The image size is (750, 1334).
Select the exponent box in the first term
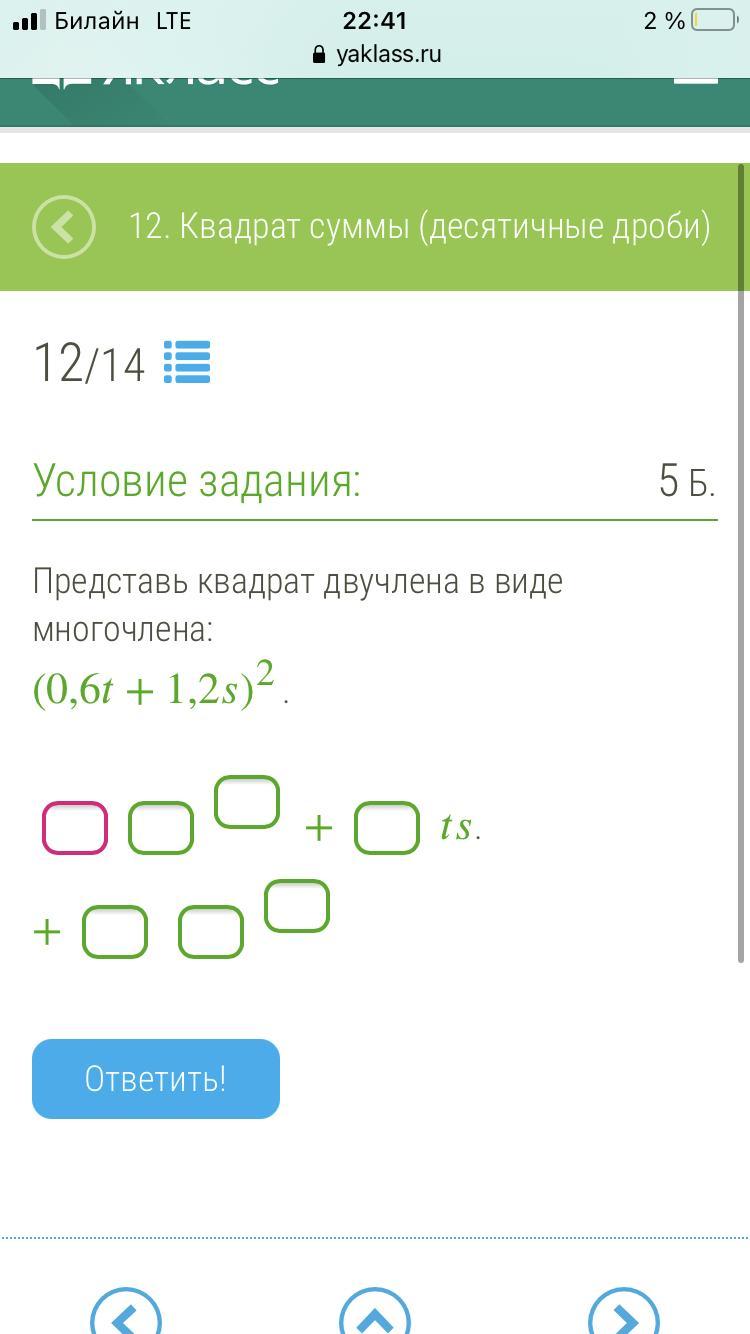[x=247, y=802]
